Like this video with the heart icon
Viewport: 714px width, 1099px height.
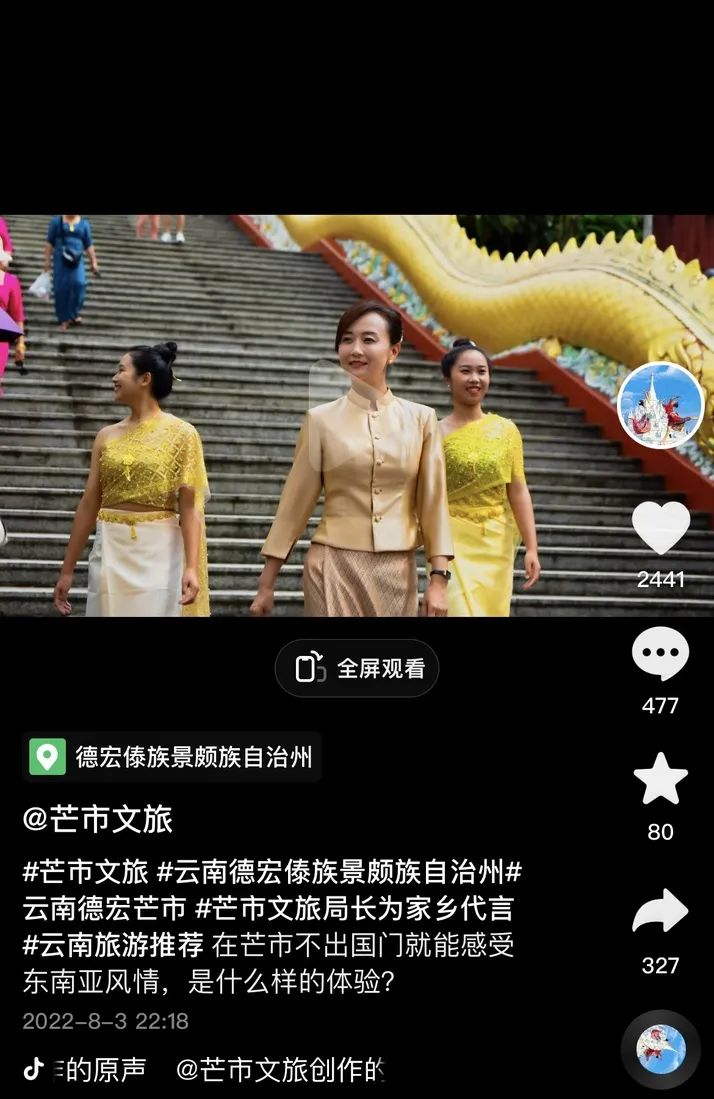(x=660, y=528)
